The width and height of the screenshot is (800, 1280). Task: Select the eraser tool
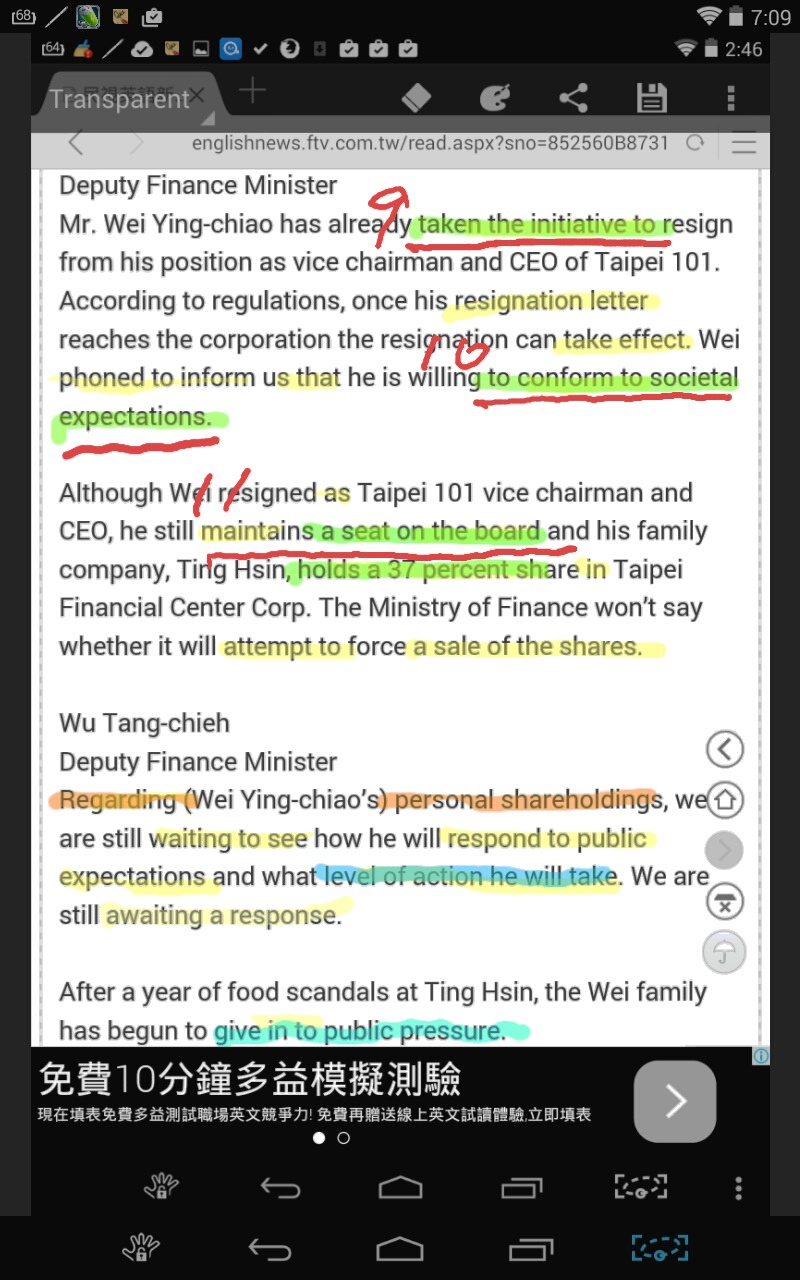(416, 97)
